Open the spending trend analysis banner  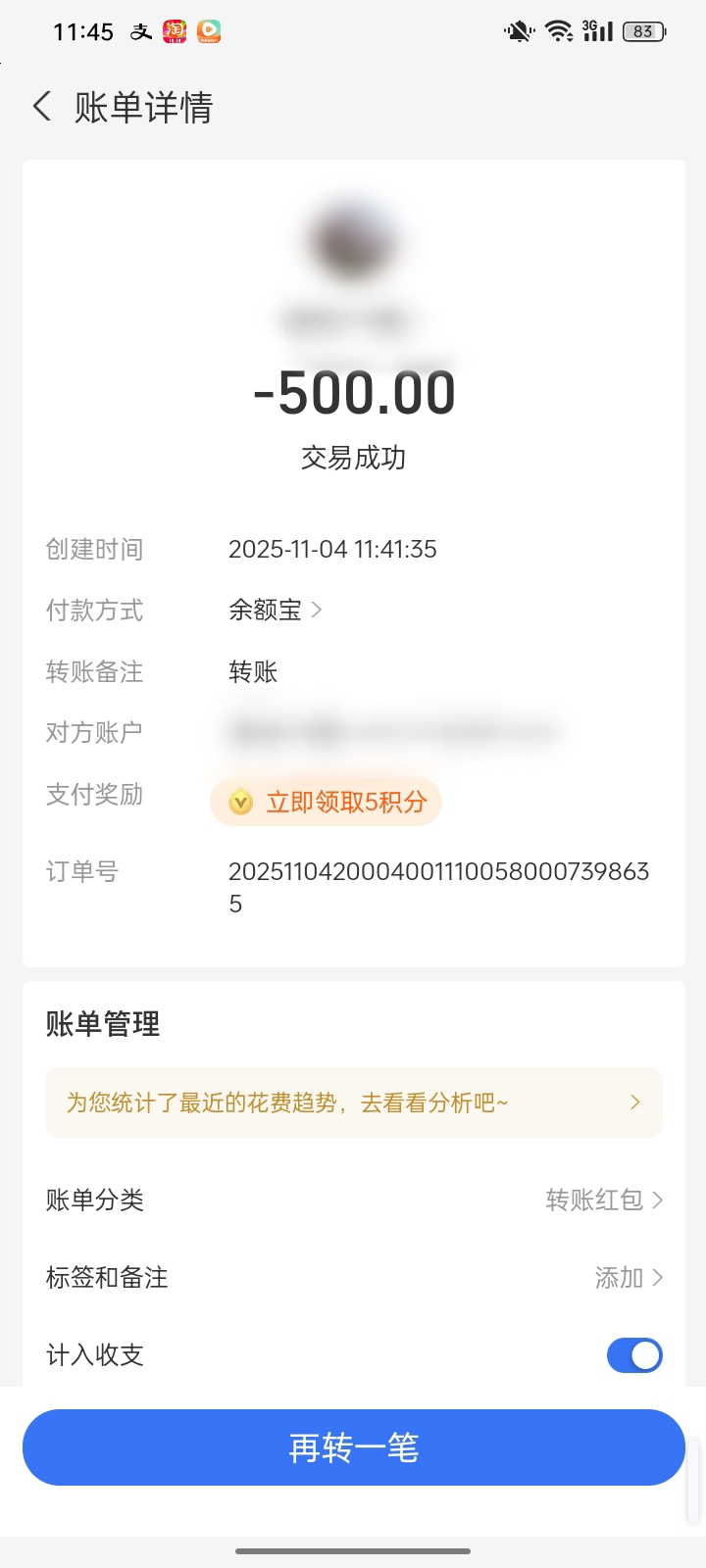click(x=353, y=1102)
